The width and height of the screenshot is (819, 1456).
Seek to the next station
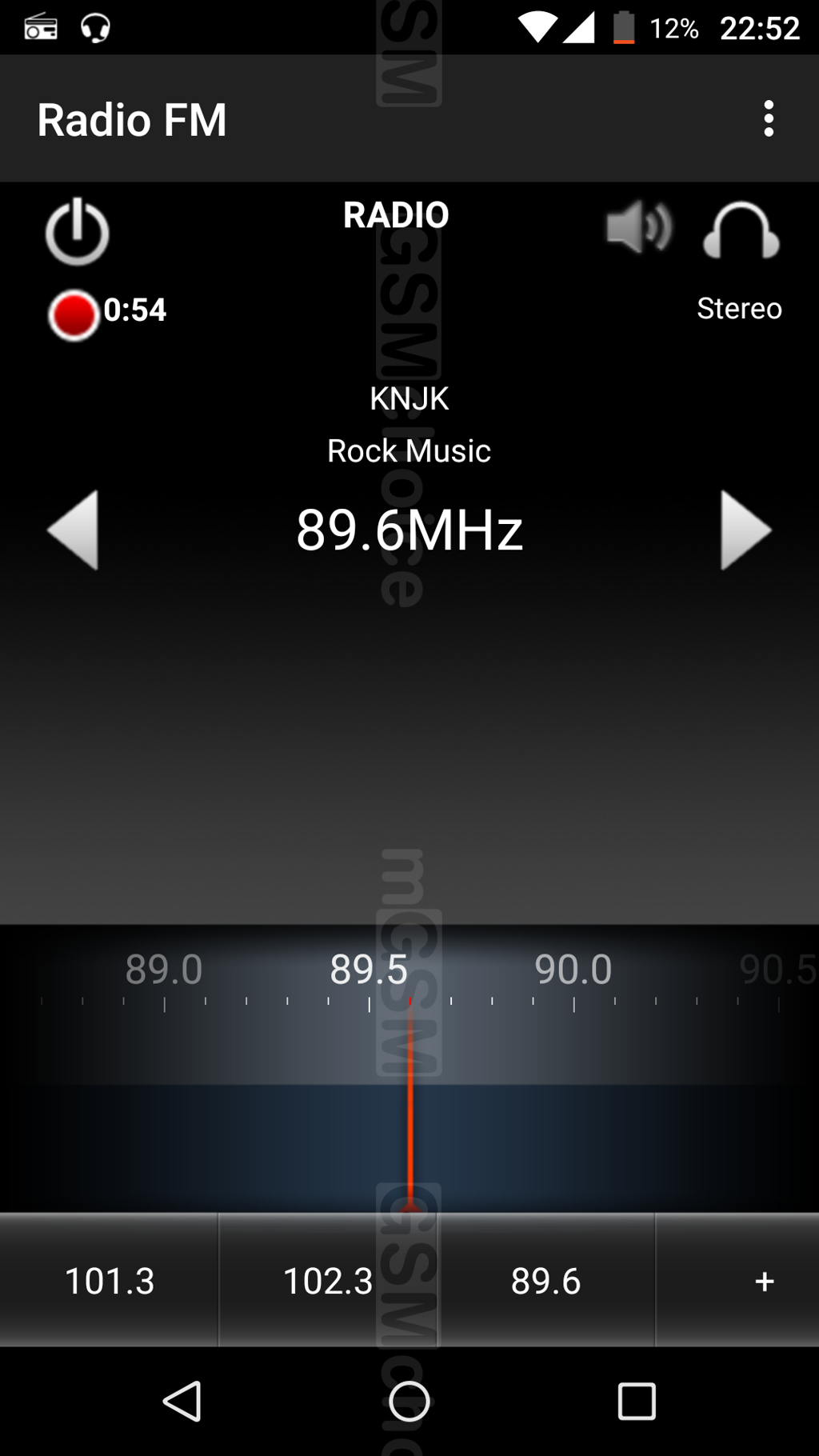[x=745, y=530]
